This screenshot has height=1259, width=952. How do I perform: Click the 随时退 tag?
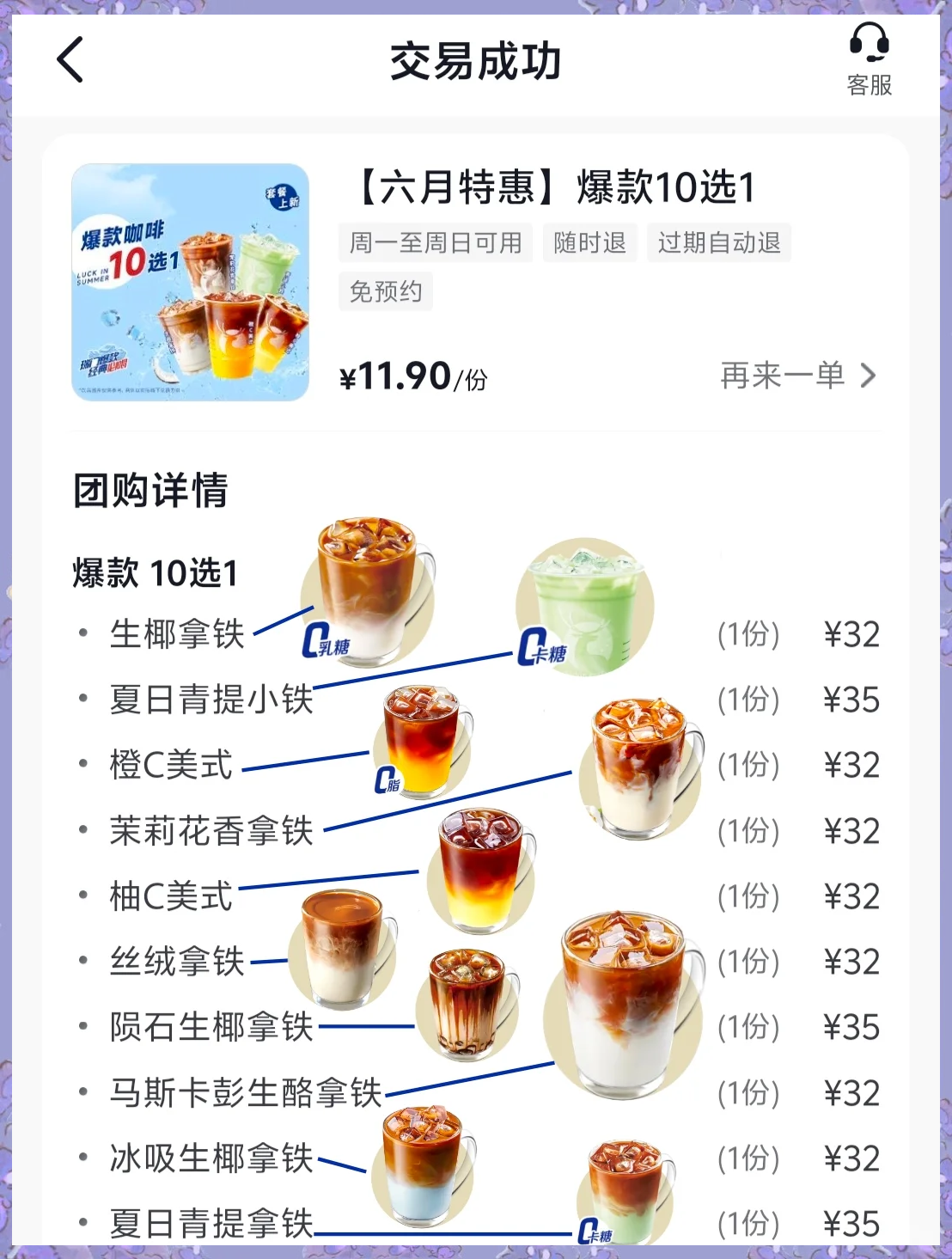pos(589,243)
